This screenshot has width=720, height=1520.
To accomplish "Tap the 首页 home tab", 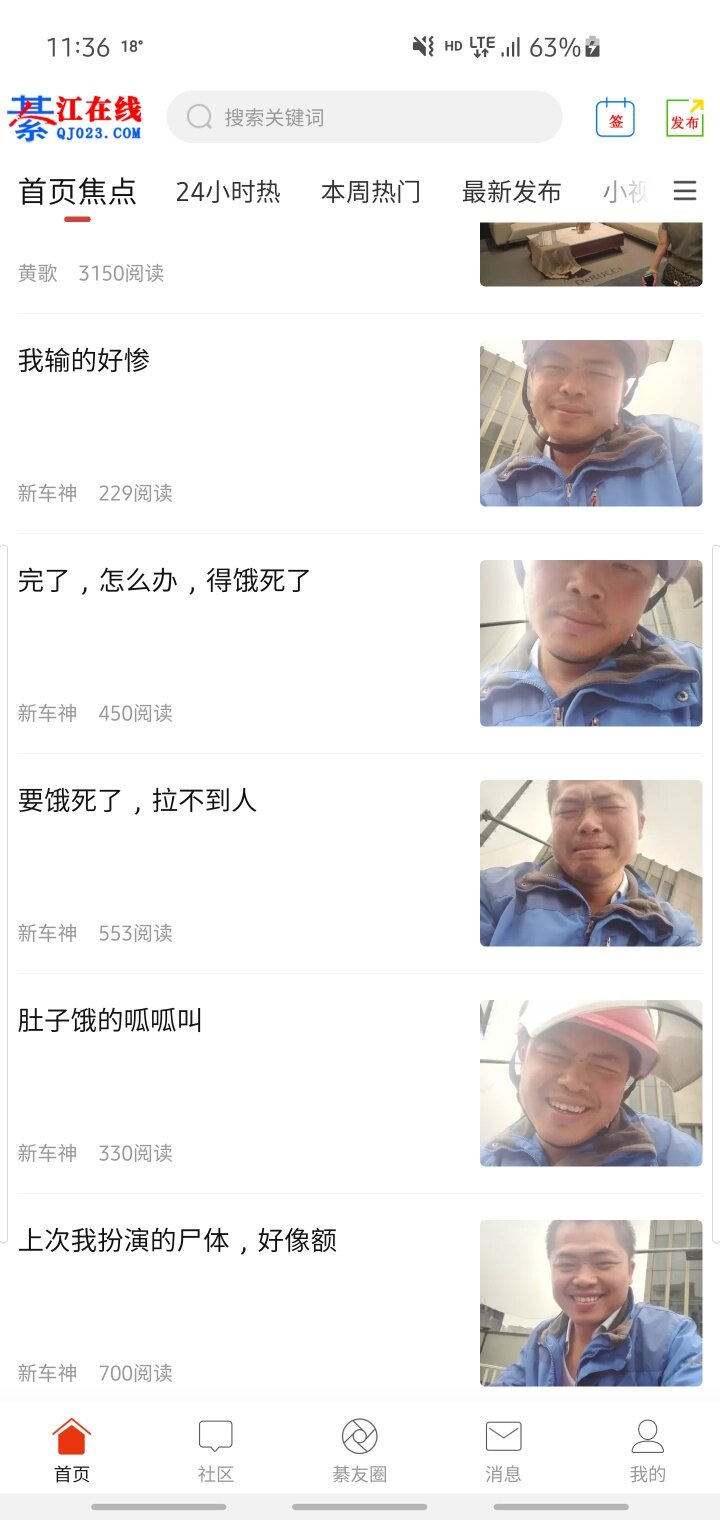I will click(72, 1450).
